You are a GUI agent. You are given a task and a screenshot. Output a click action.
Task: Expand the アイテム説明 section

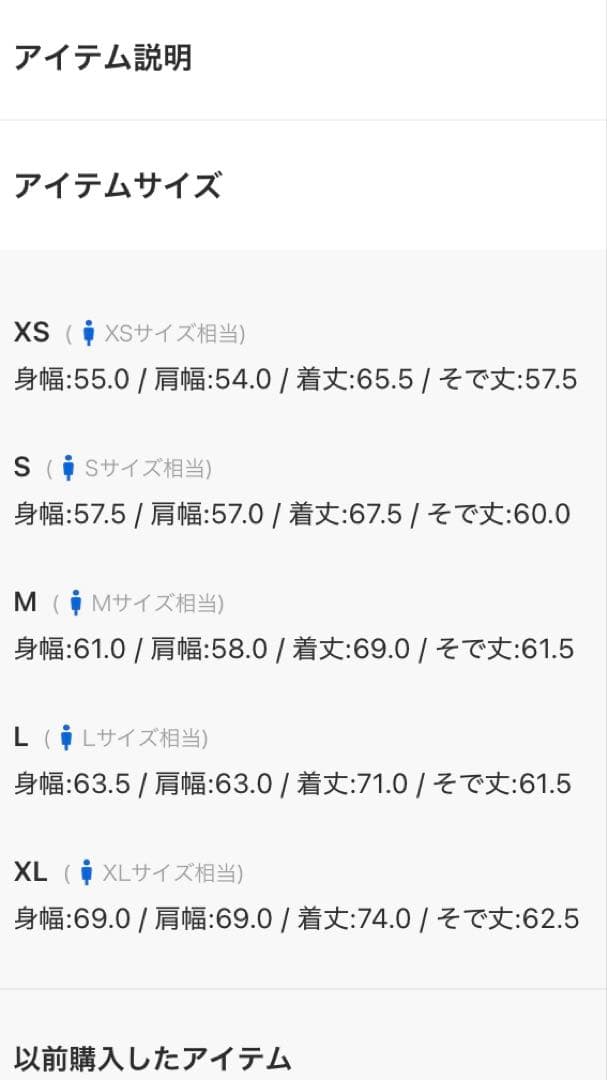[103, 59]
